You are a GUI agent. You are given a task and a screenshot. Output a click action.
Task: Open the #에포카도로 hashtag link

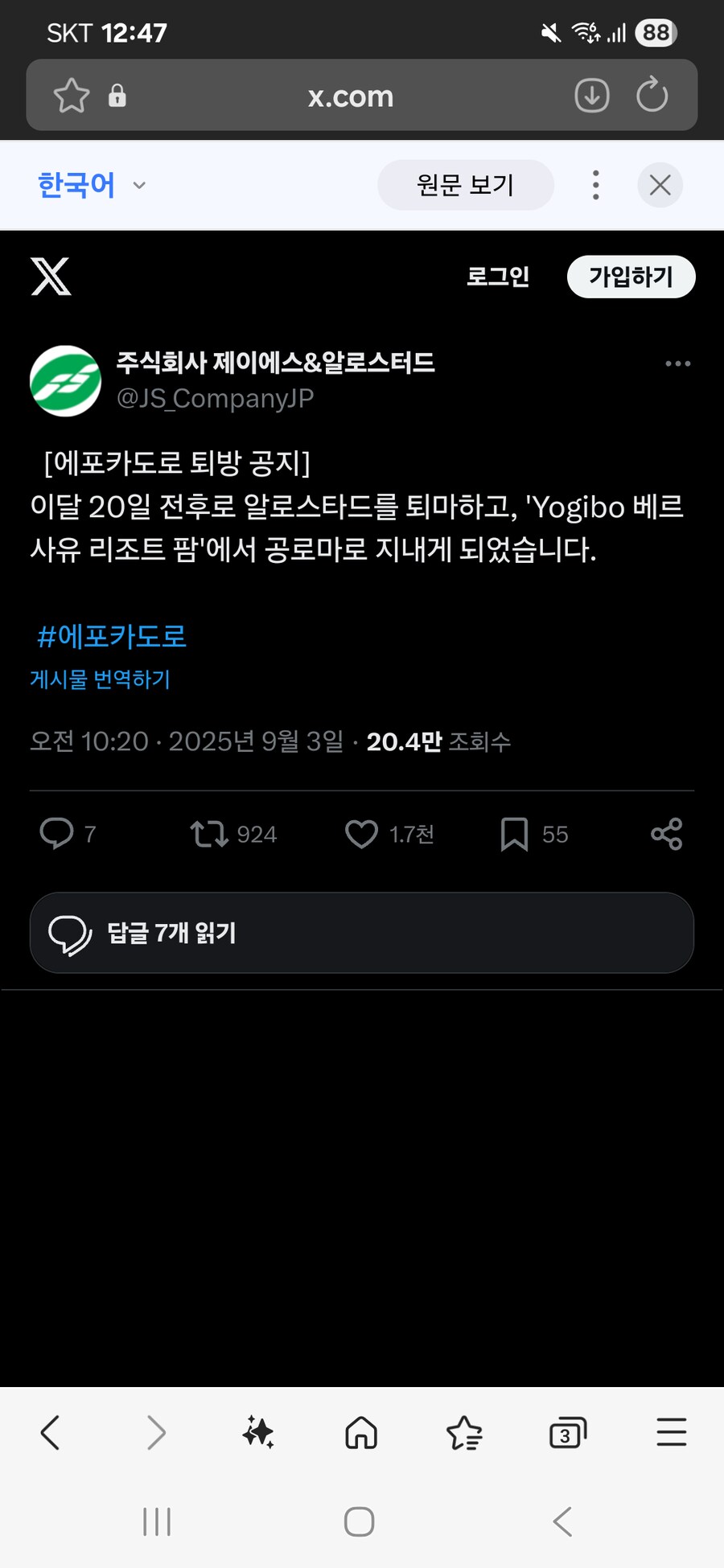tap(113, 636)
